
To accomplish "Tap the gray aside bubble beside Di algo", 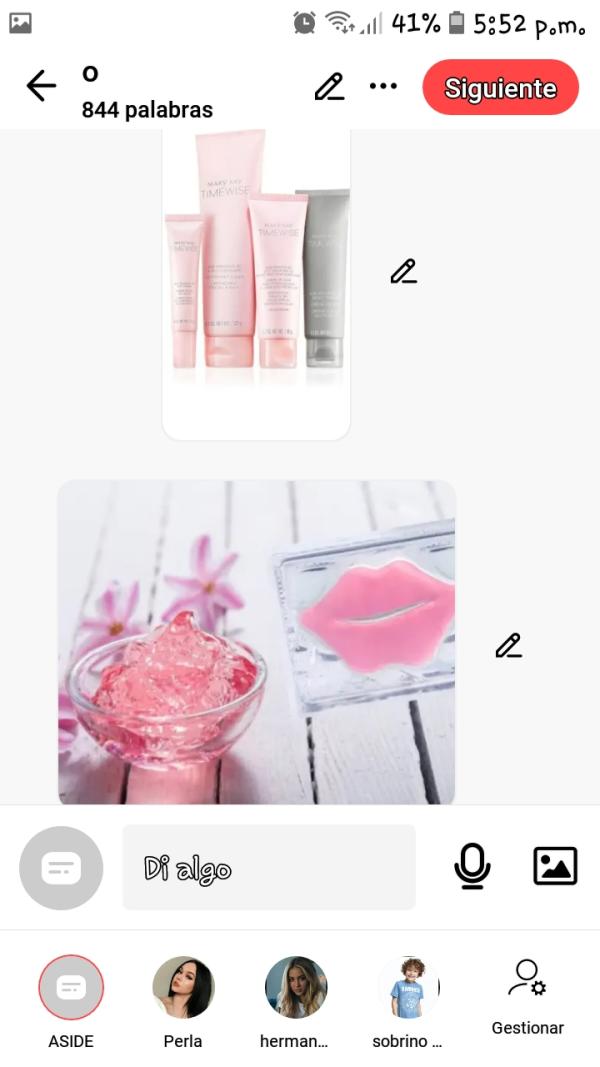I will click(61, 868).
